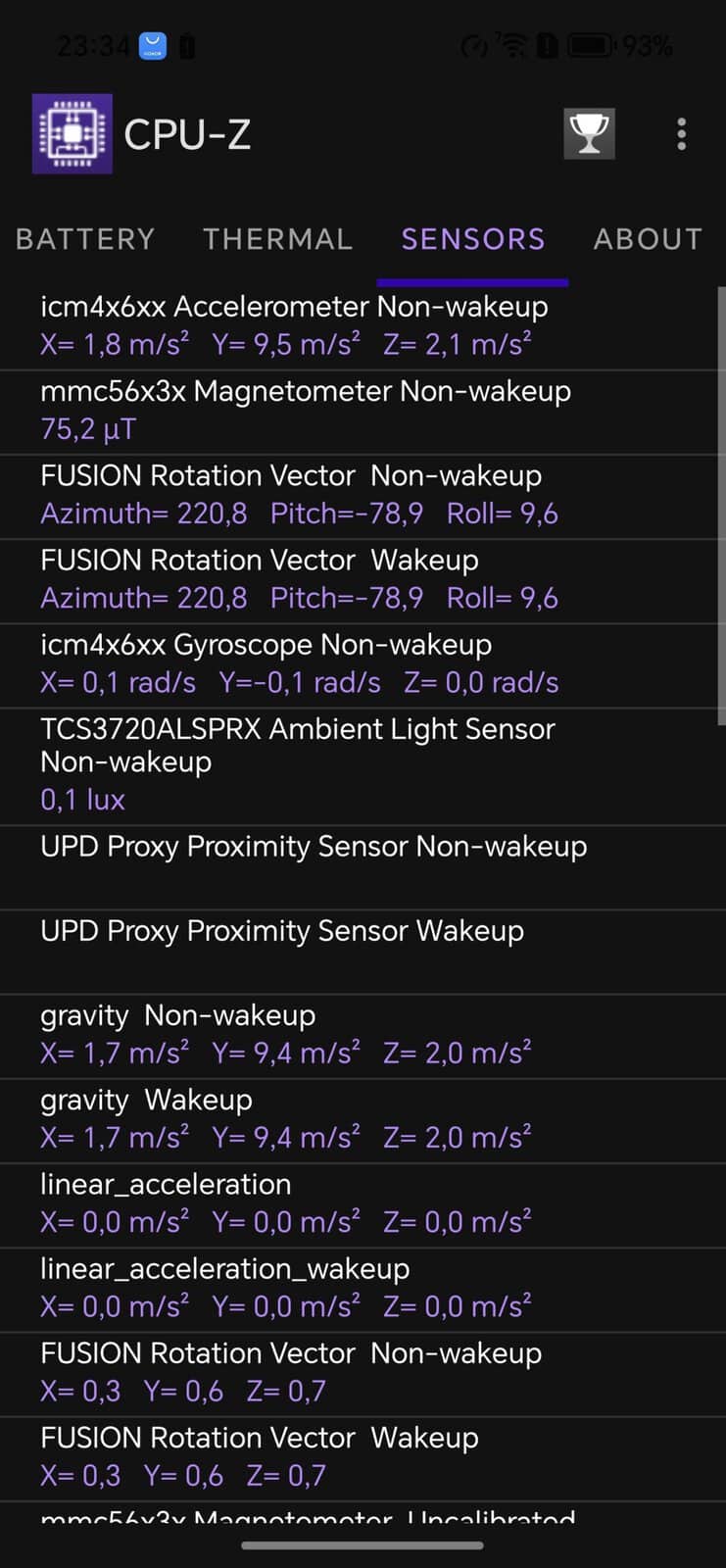Open the three-dot overflow menu
Image resolution: width=726 pixels, height=1568 pixels.
(x=681, y=134)
